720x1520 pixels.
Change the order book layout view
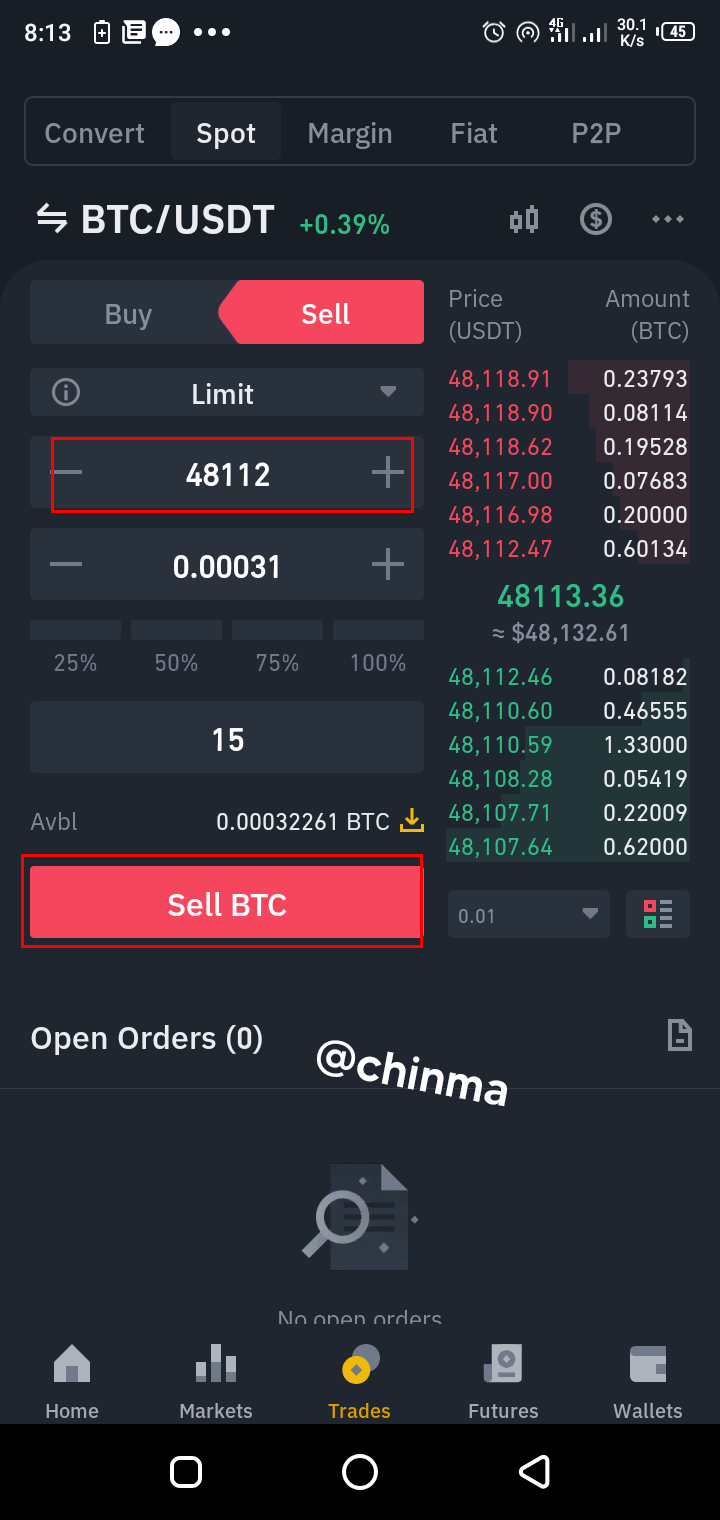tap(658, 914)
